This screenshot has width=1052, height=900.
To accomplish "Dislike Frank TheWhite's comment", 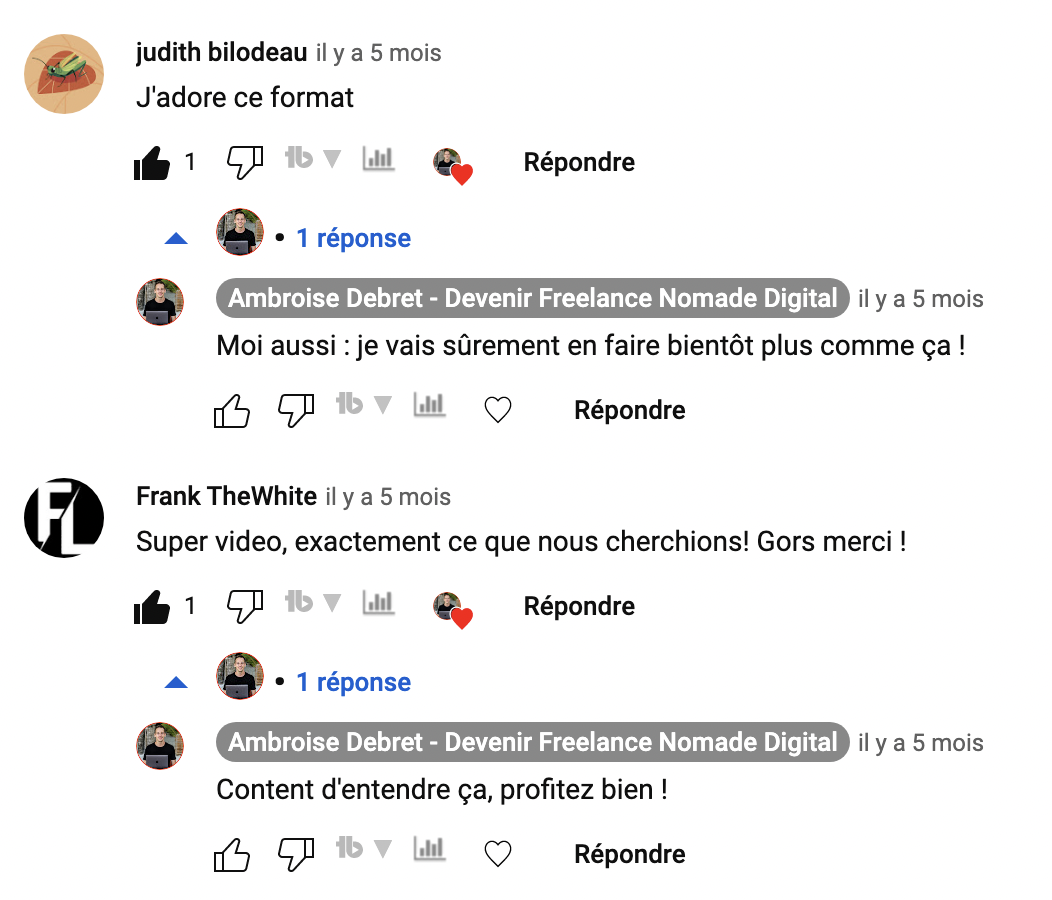I will (245, 606).
